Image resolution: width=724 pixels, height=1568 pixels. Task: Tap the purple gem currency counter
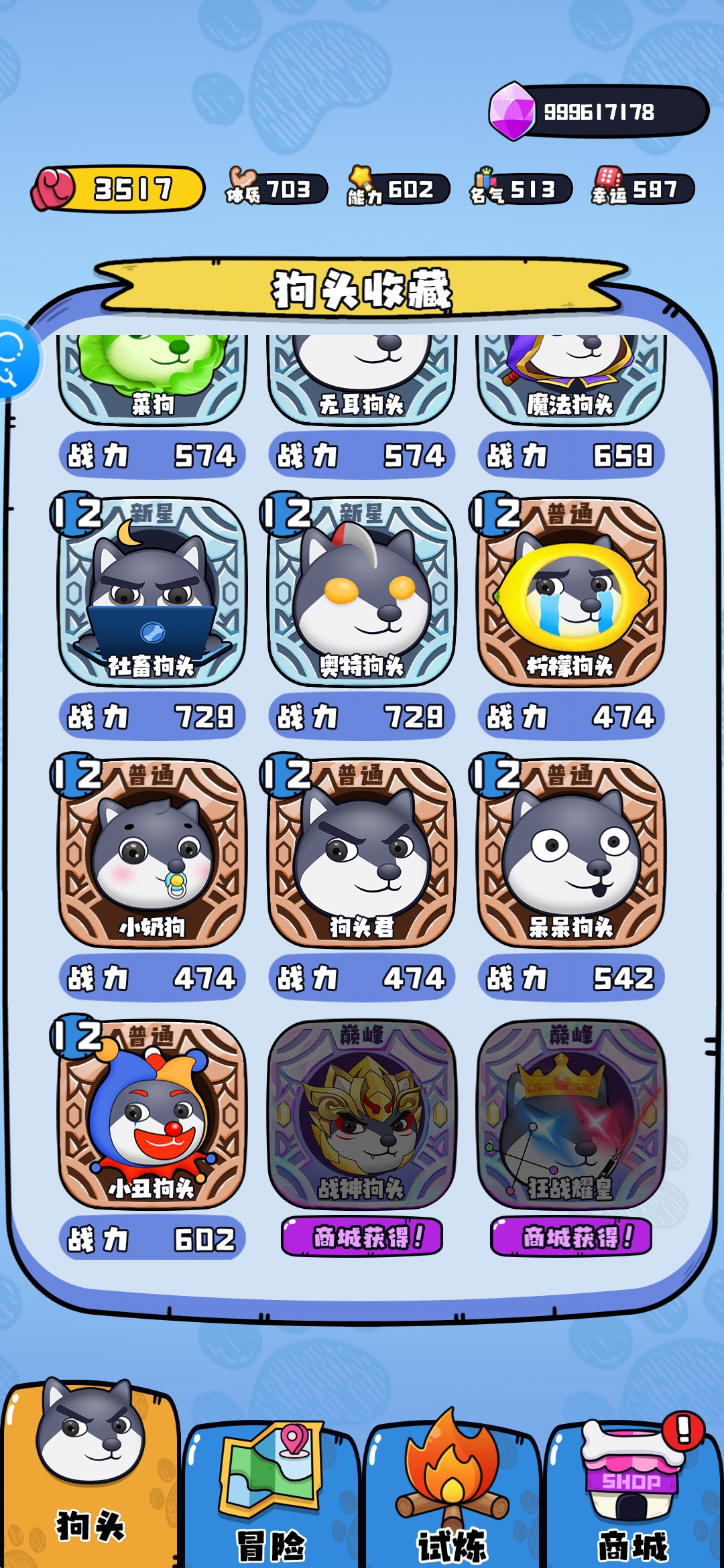coord(598,112)
